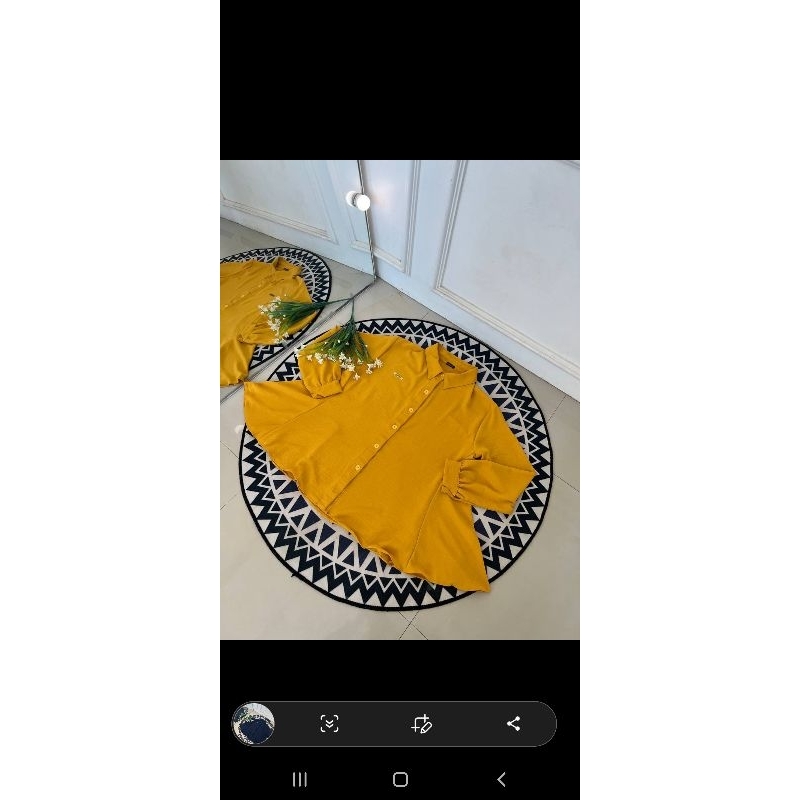
Task: Go back using the navigation bar arrow
Action: pos(501,780)
